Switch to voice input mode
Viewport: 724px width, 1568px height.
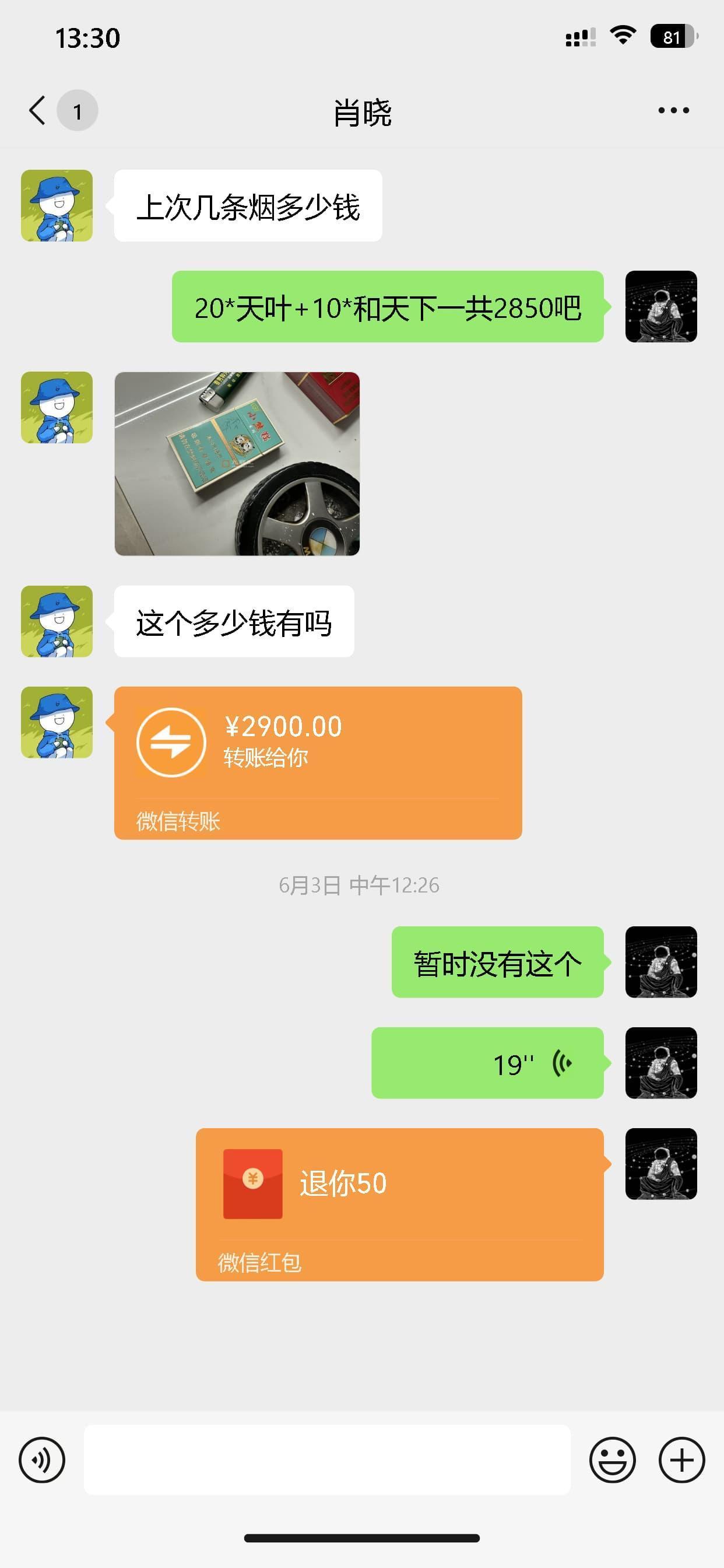[x=41, y=1459]
